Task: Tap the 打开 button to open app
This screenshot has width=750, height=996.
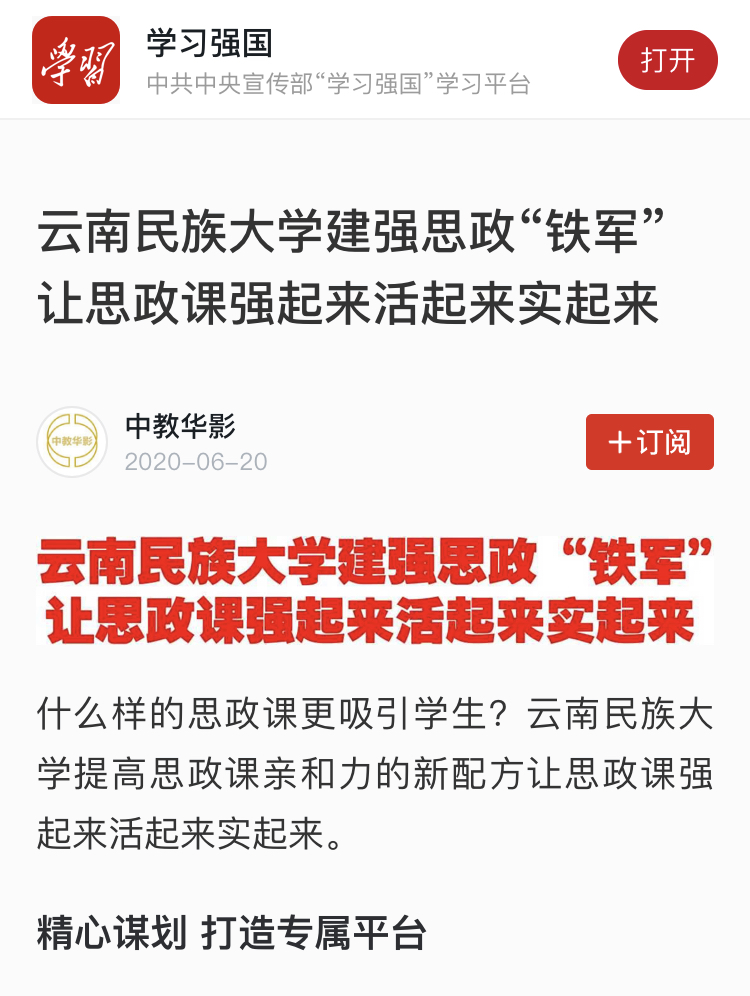Action: (667, 60)
